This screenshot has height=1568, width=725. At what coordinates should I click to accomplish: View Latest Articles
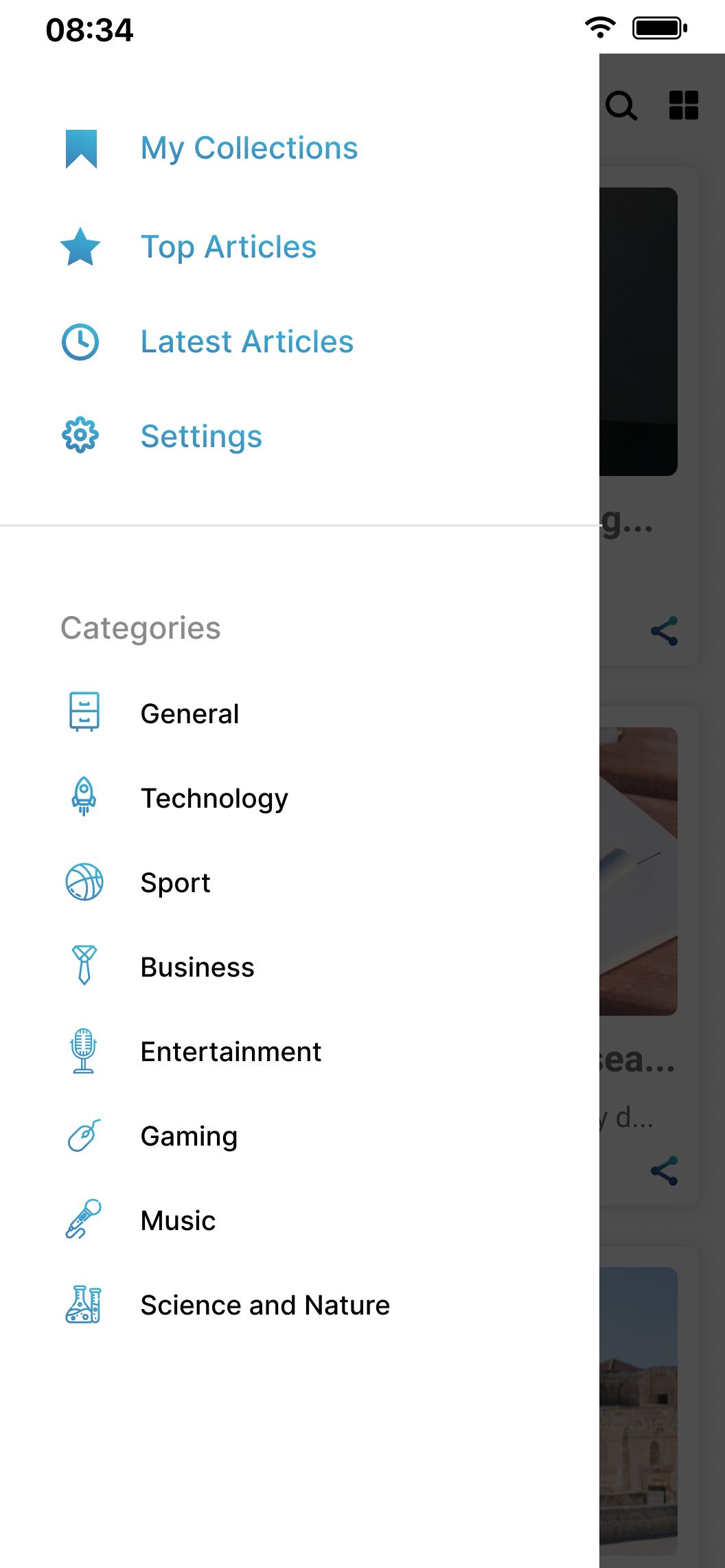point(246,342)
